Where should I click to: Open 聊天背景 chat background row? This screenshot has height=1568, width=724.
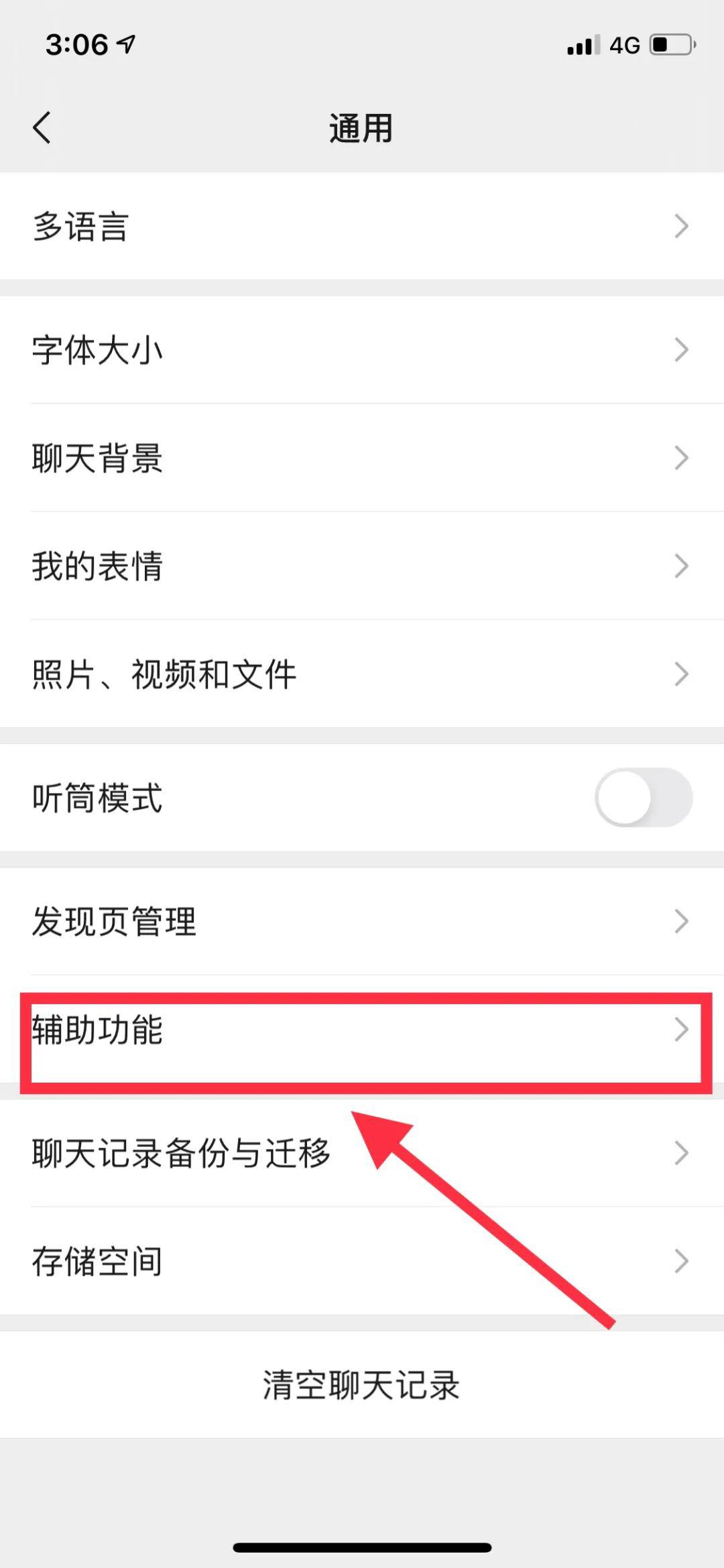point(362,458)
